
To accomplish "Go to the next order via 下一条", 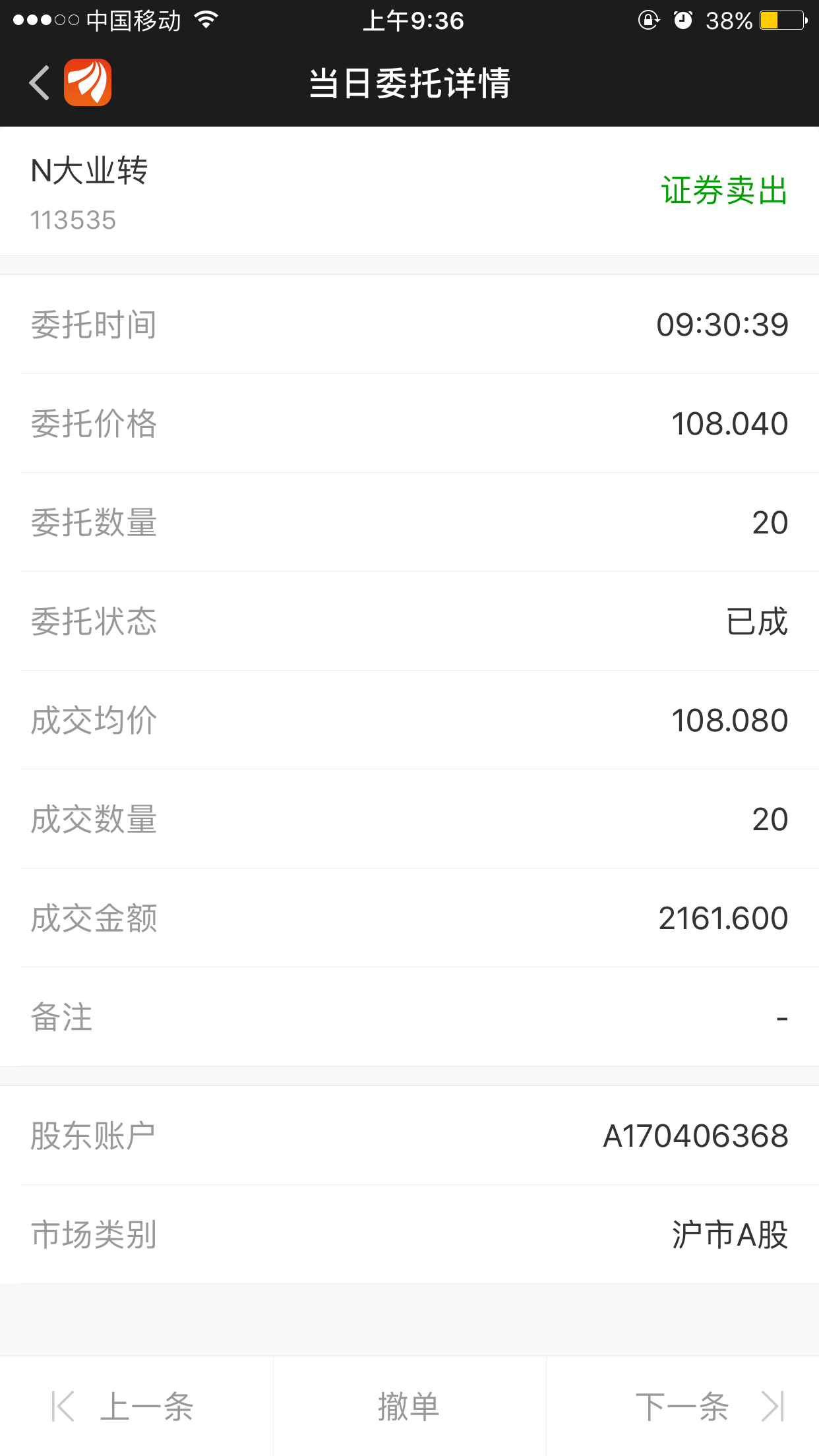I will pyautogui.click(x=683, y=1406).
